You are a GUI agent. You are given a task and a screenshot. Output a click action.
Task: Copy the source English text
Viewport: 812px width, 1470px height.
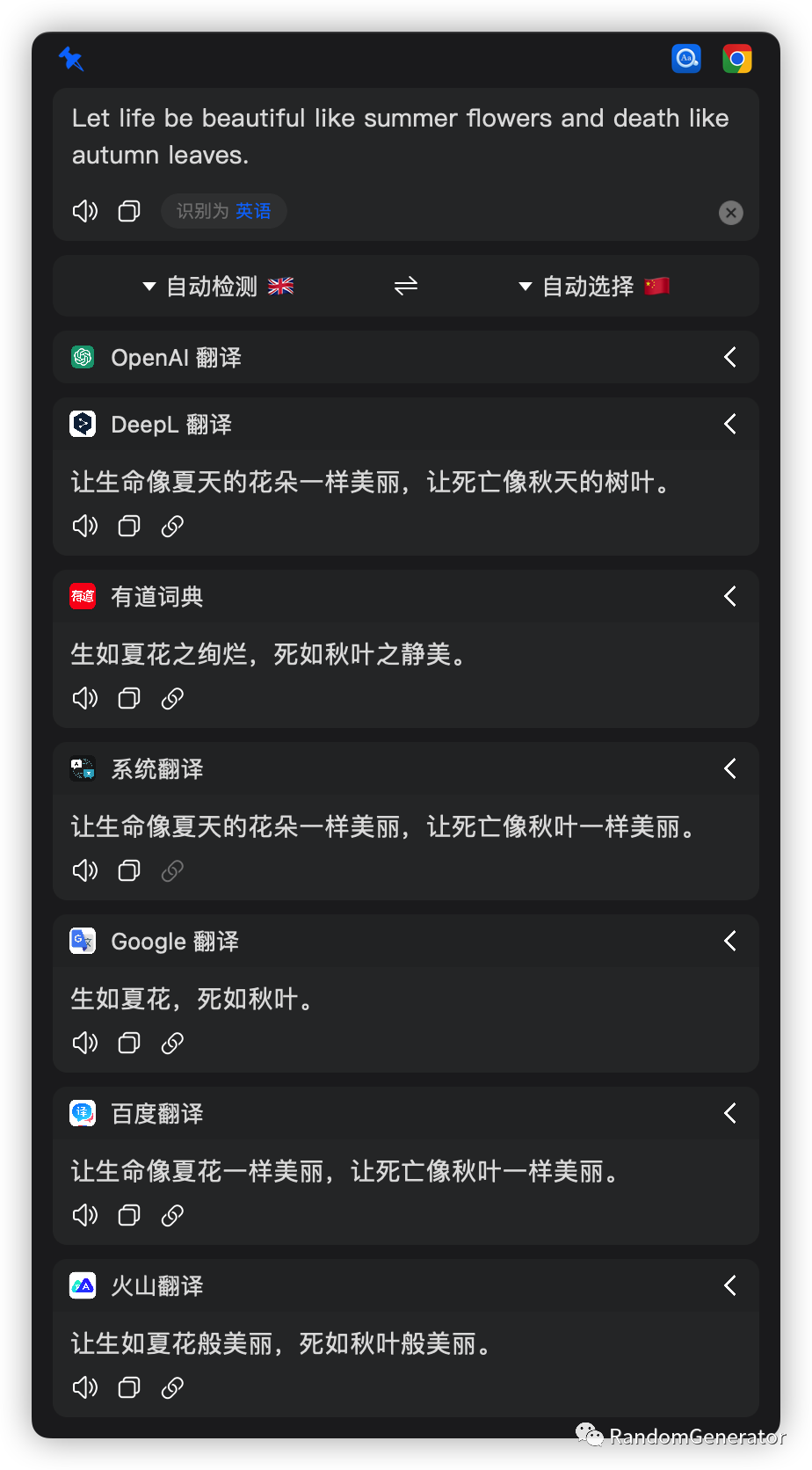(128, 211)
